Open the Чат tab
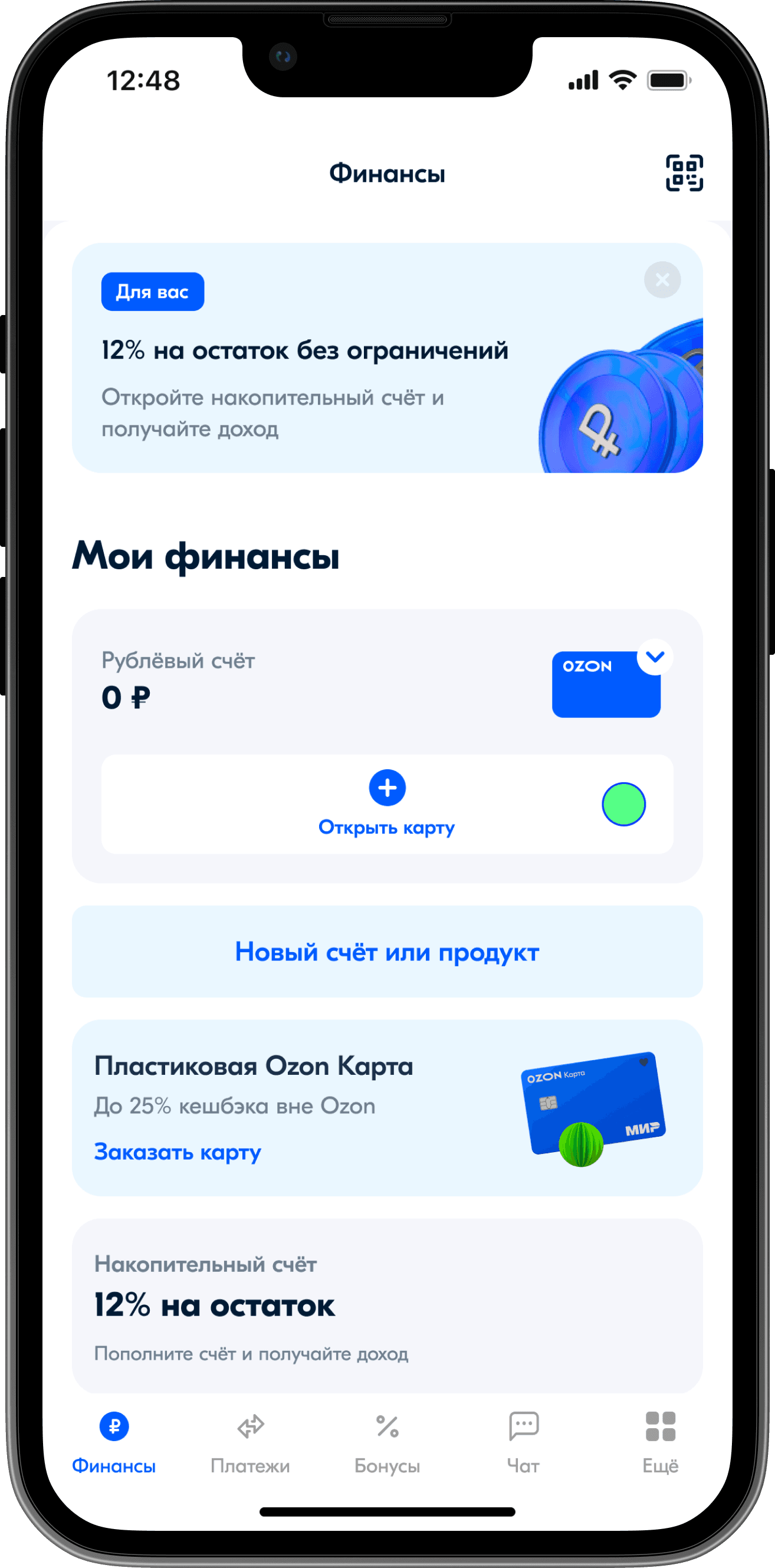Image resolution: width=775 pixels, height=1568 pixels. tap(524, 1441)
